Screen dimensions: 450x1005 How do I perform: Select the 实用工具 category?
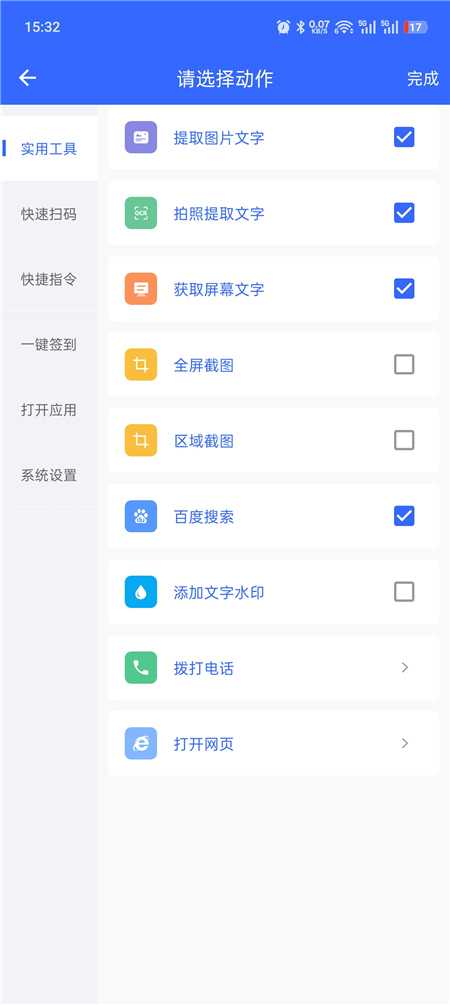[49, 149]
